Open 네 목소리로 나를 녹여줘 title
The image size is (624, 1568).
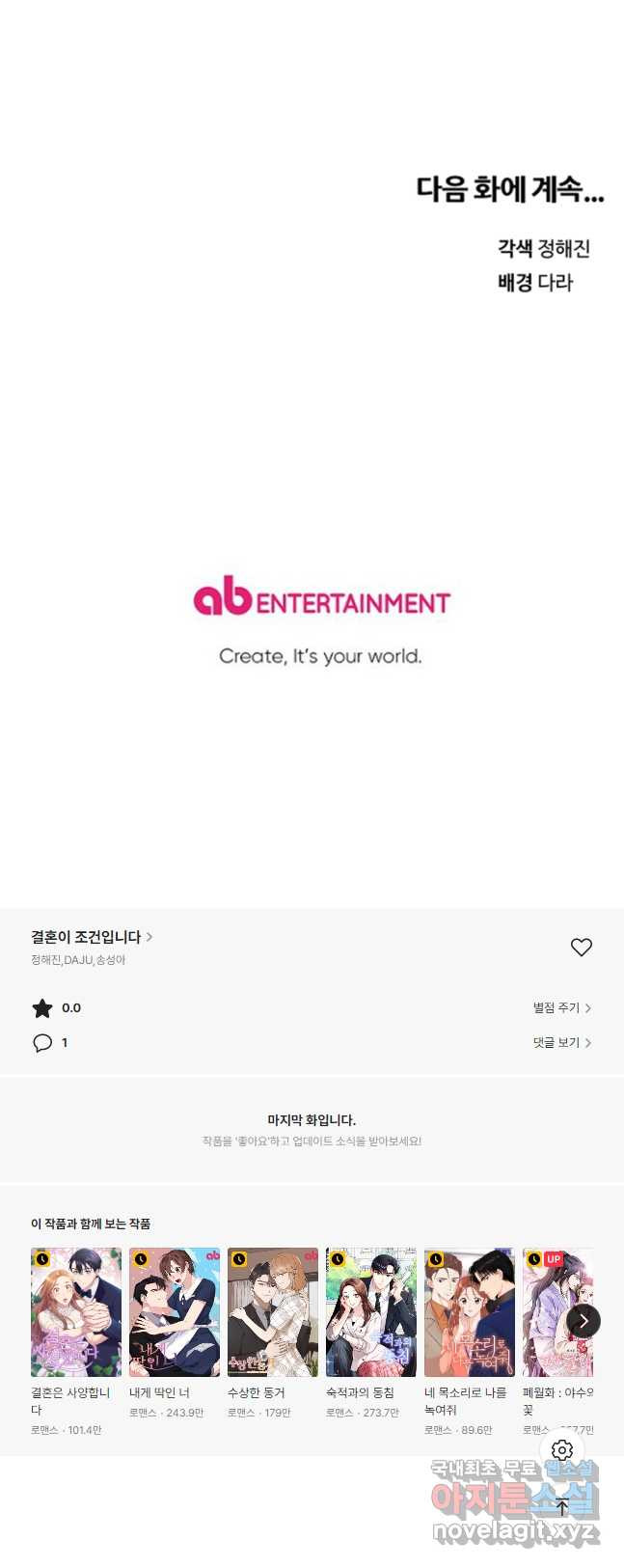[470, 1312]
